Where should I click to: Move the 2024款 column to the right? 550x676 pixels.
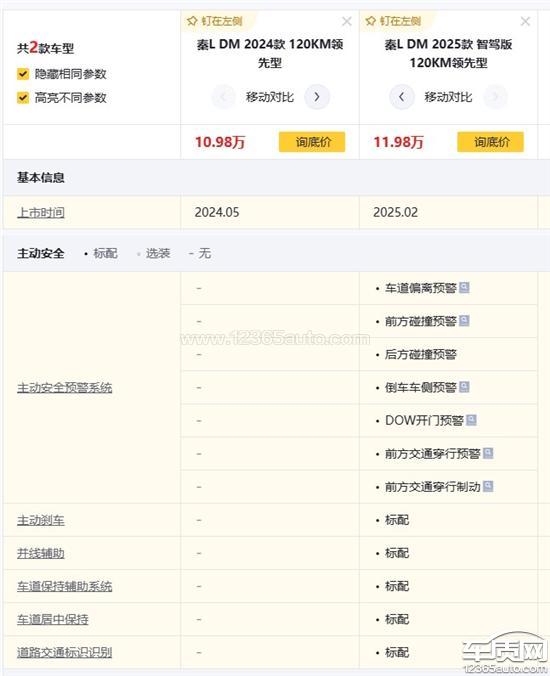(x=317, y=97)
